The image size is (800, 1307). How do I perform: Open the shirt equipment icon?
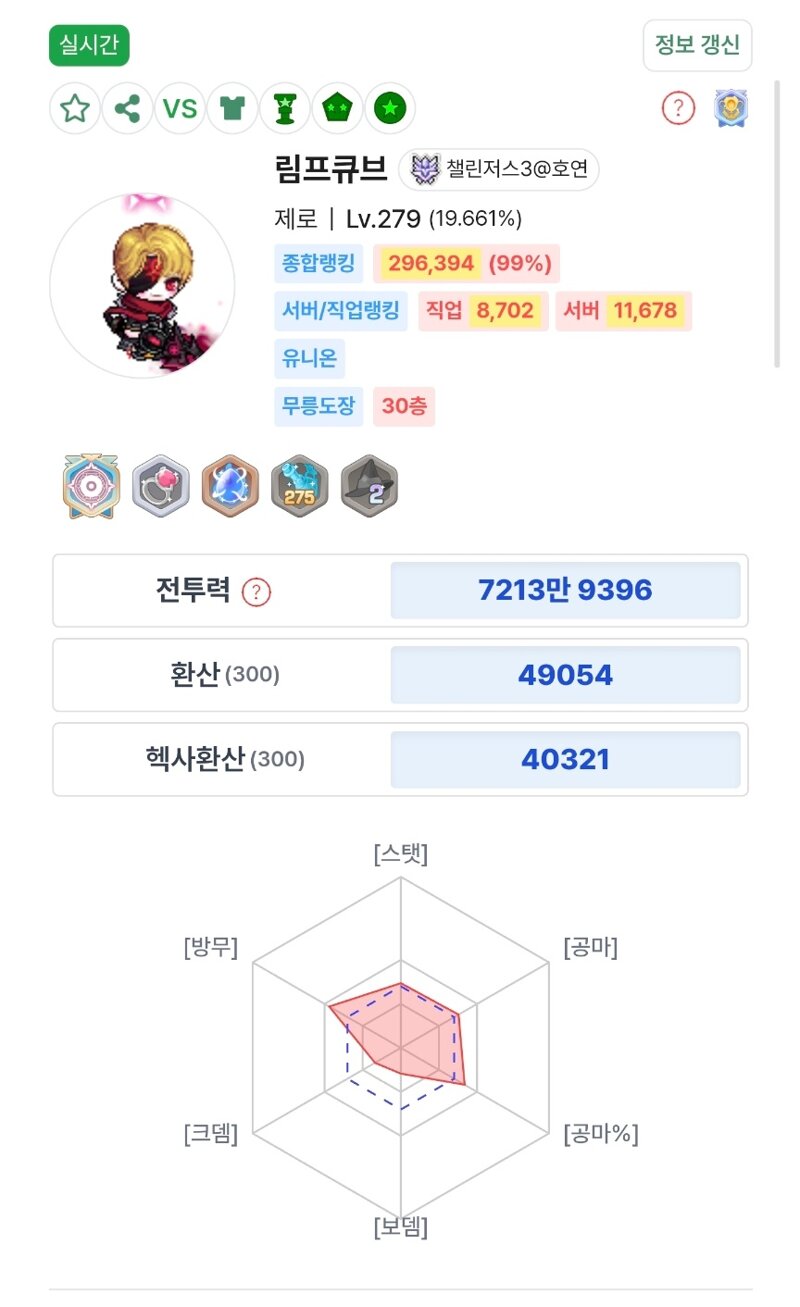pos(232,108)
